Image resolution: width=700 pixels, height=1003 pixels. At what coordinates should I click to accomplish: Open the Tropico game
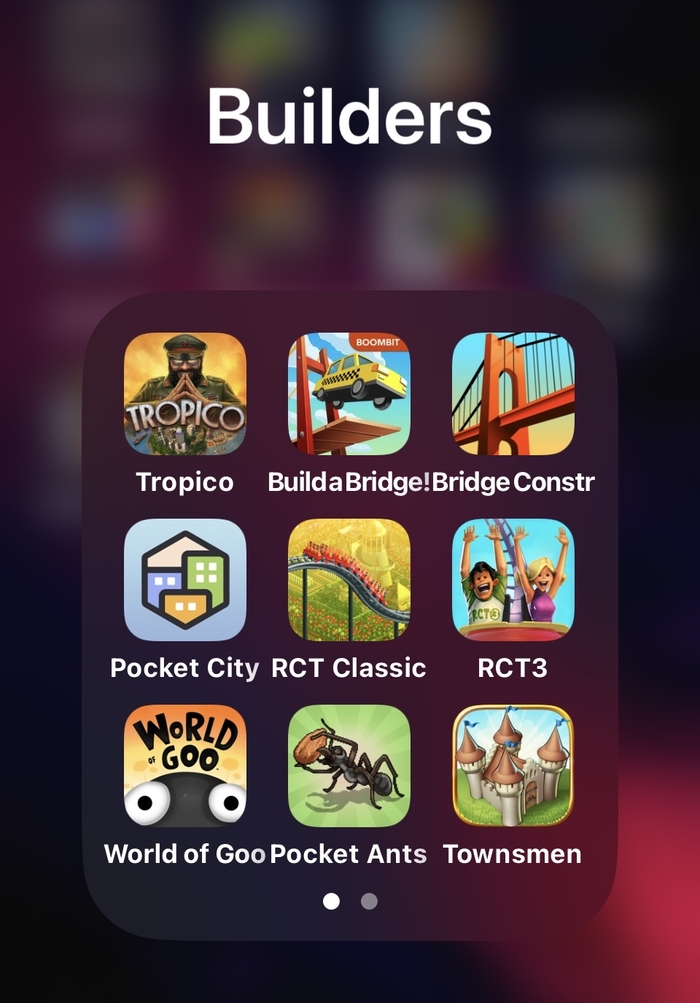(185, 394)
